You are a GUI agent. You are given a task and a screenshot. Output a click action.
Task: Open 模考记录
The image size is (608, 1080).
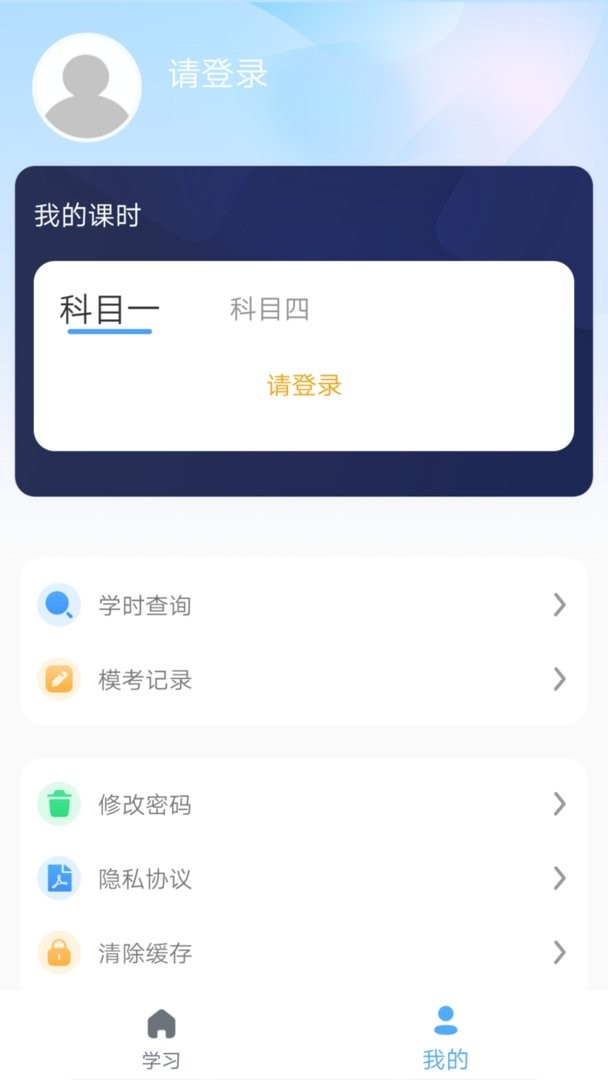click(304, 680)
